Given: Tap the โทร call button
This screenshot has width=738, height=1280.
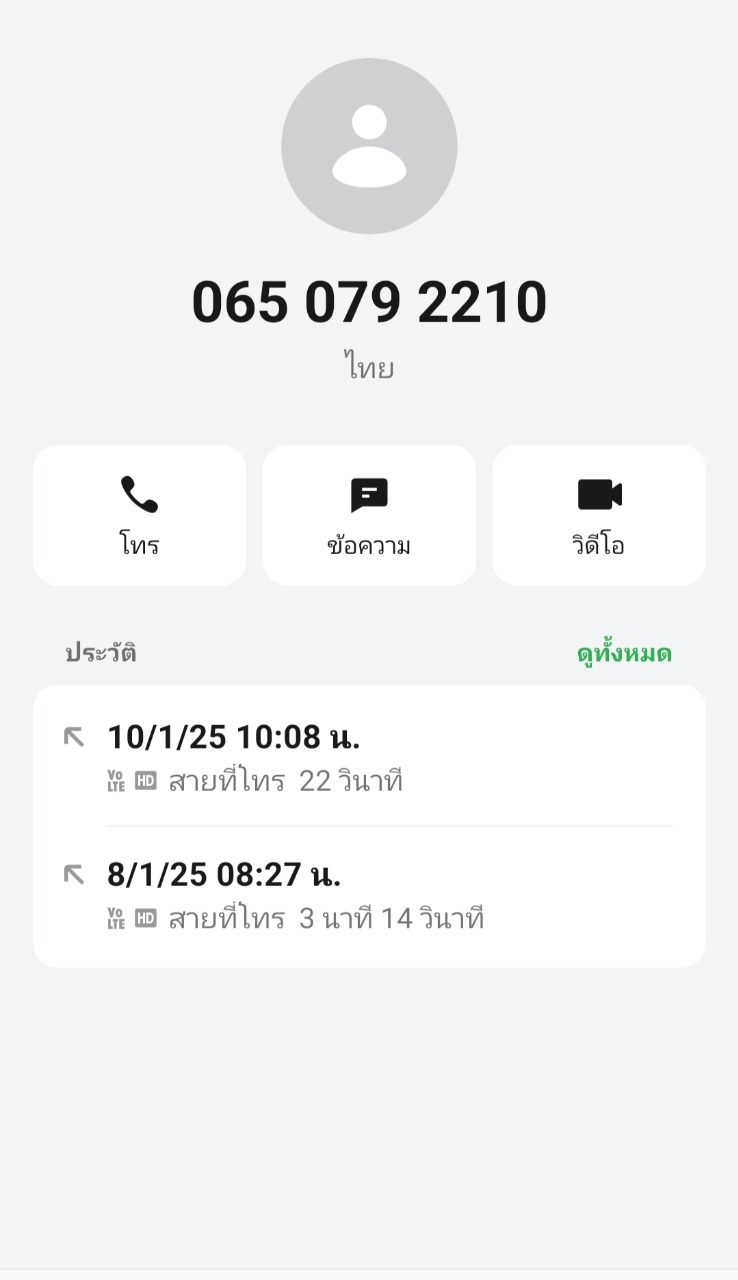Looking at the screenshot, I should (139, 515).
